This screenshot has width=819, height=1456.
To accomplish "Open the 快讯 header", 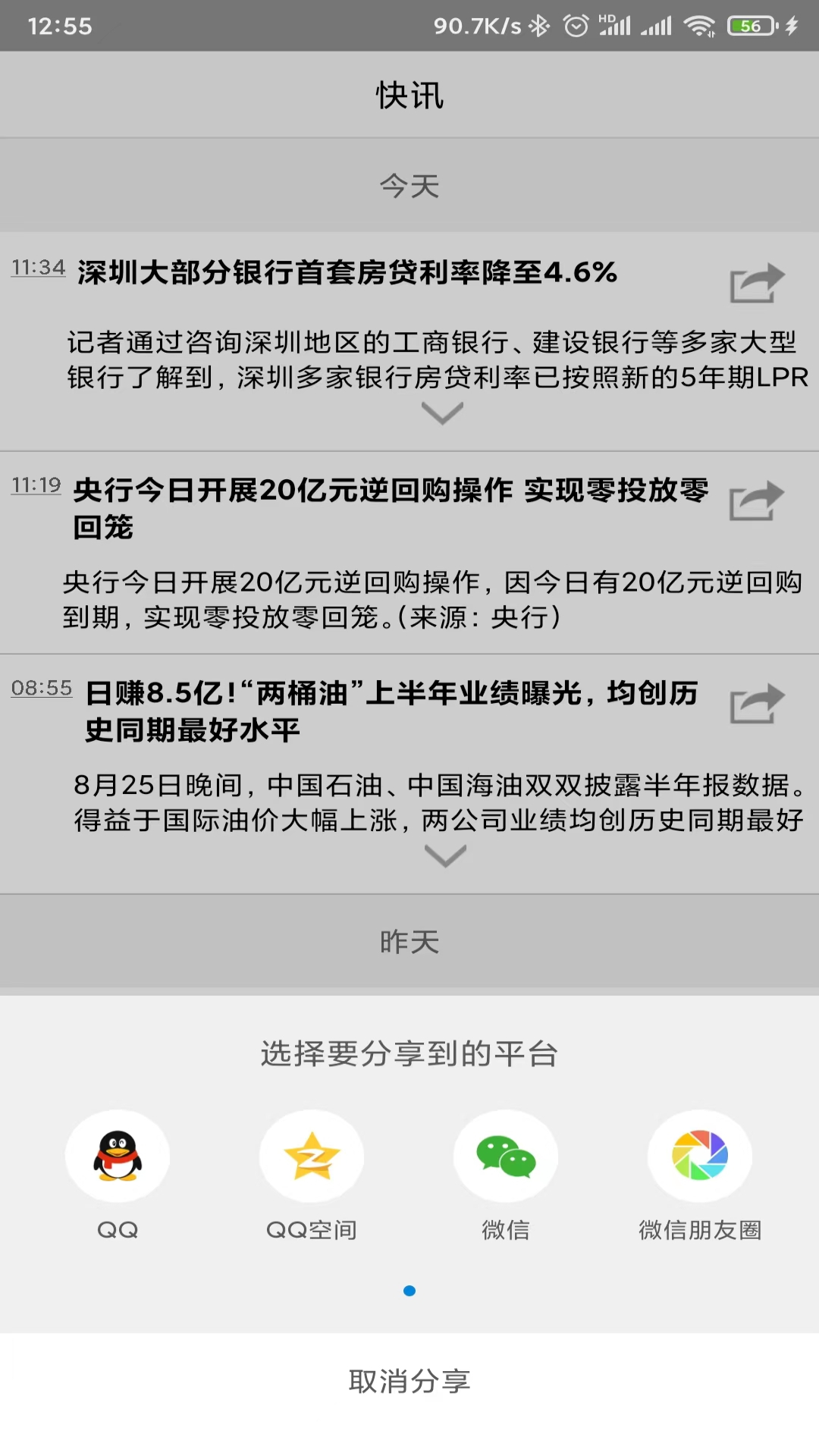I will (409, 94).
